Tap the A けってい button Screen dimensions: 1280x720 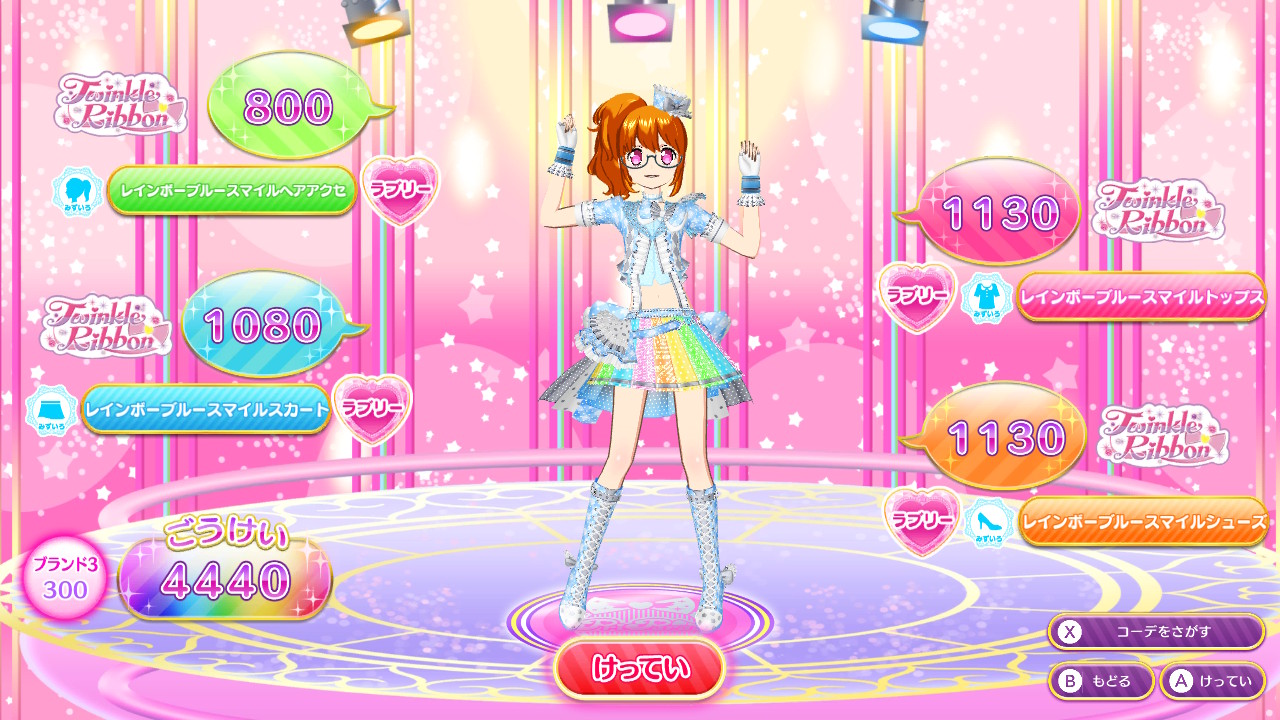[1212, 681]
